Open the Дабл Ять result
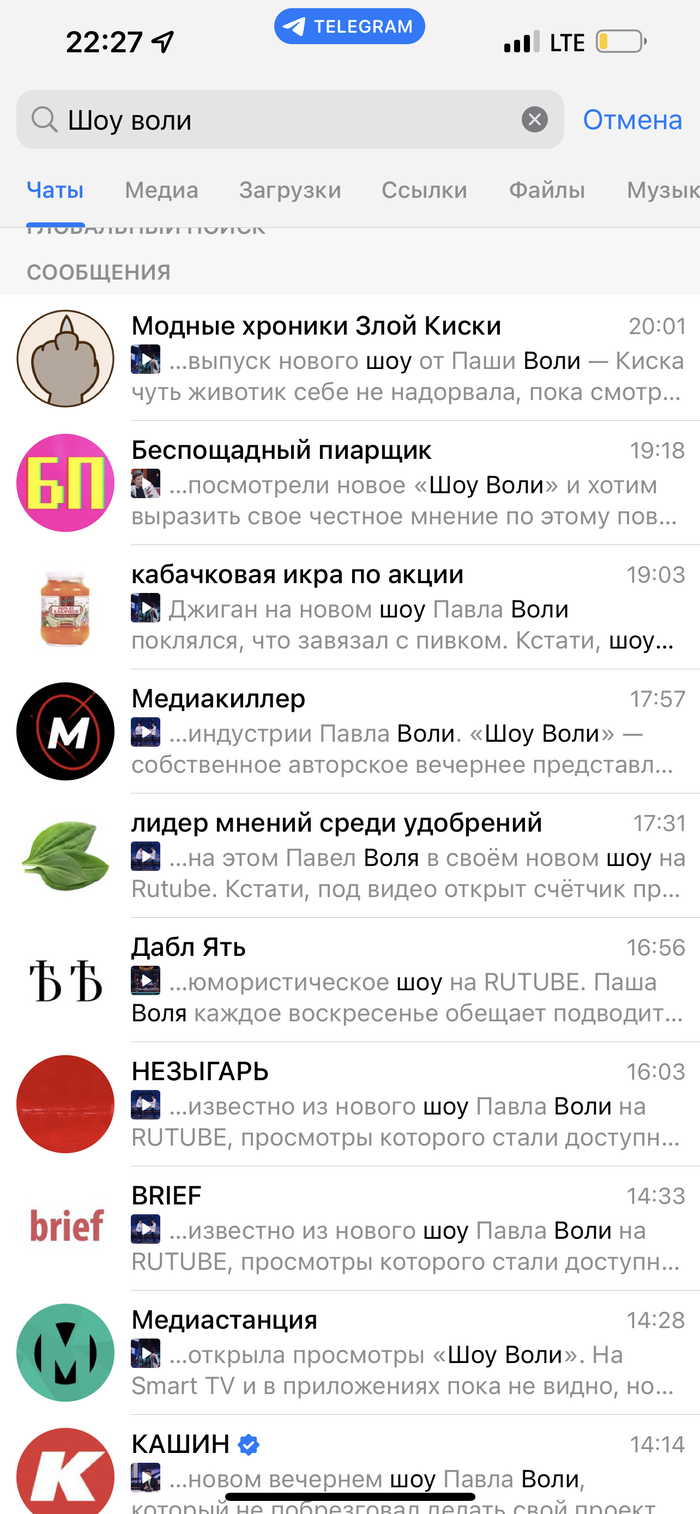The width and height of the screenshot is (700, 1514). click(x=400, y=980)
